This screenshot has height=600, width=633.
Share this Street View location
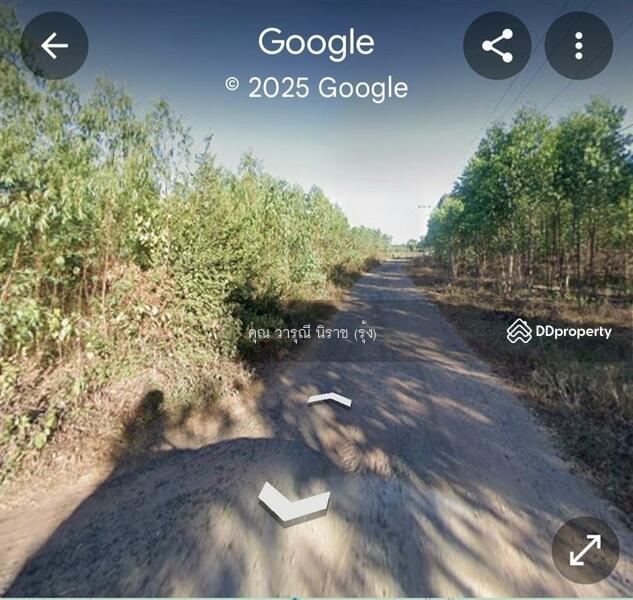click(497, 46)
